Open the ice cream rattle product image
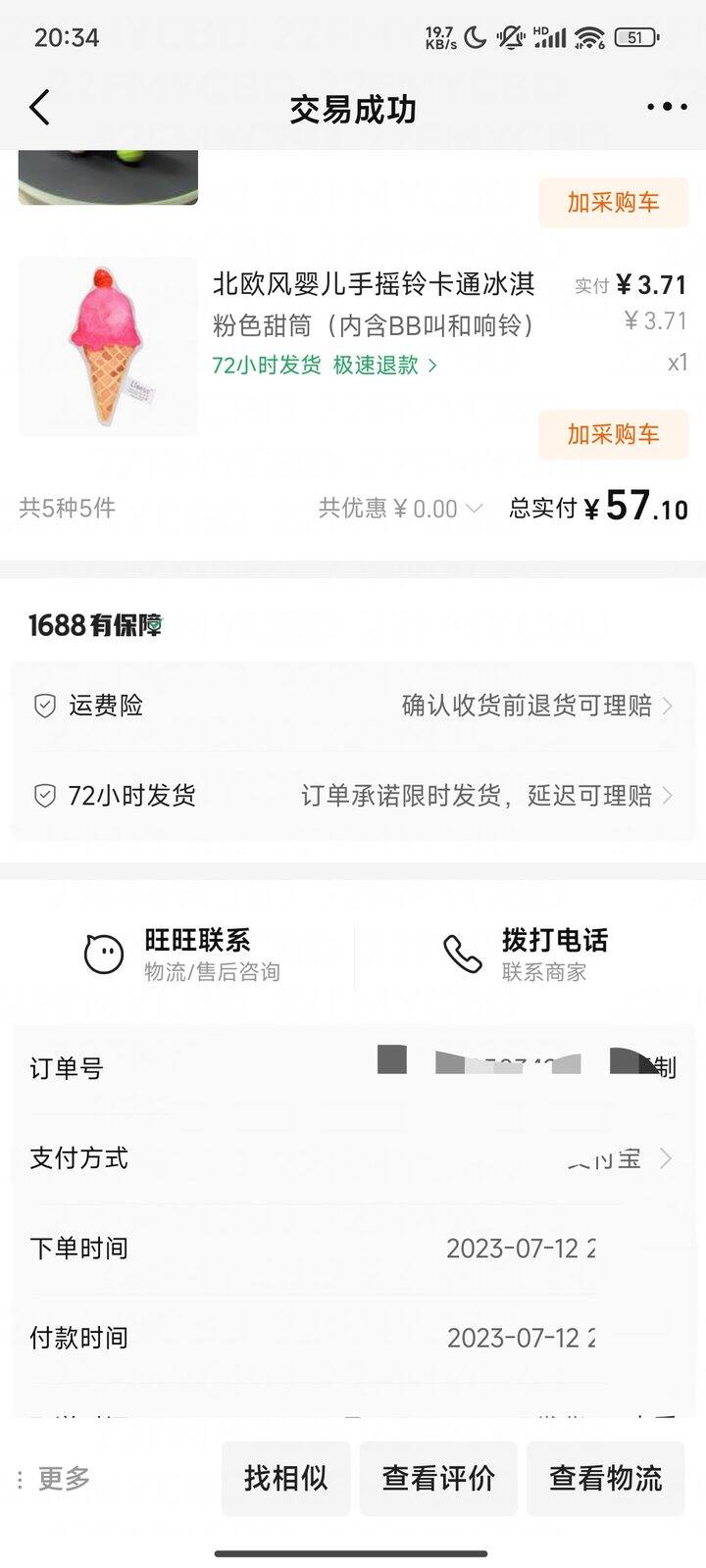 point(108,346)
